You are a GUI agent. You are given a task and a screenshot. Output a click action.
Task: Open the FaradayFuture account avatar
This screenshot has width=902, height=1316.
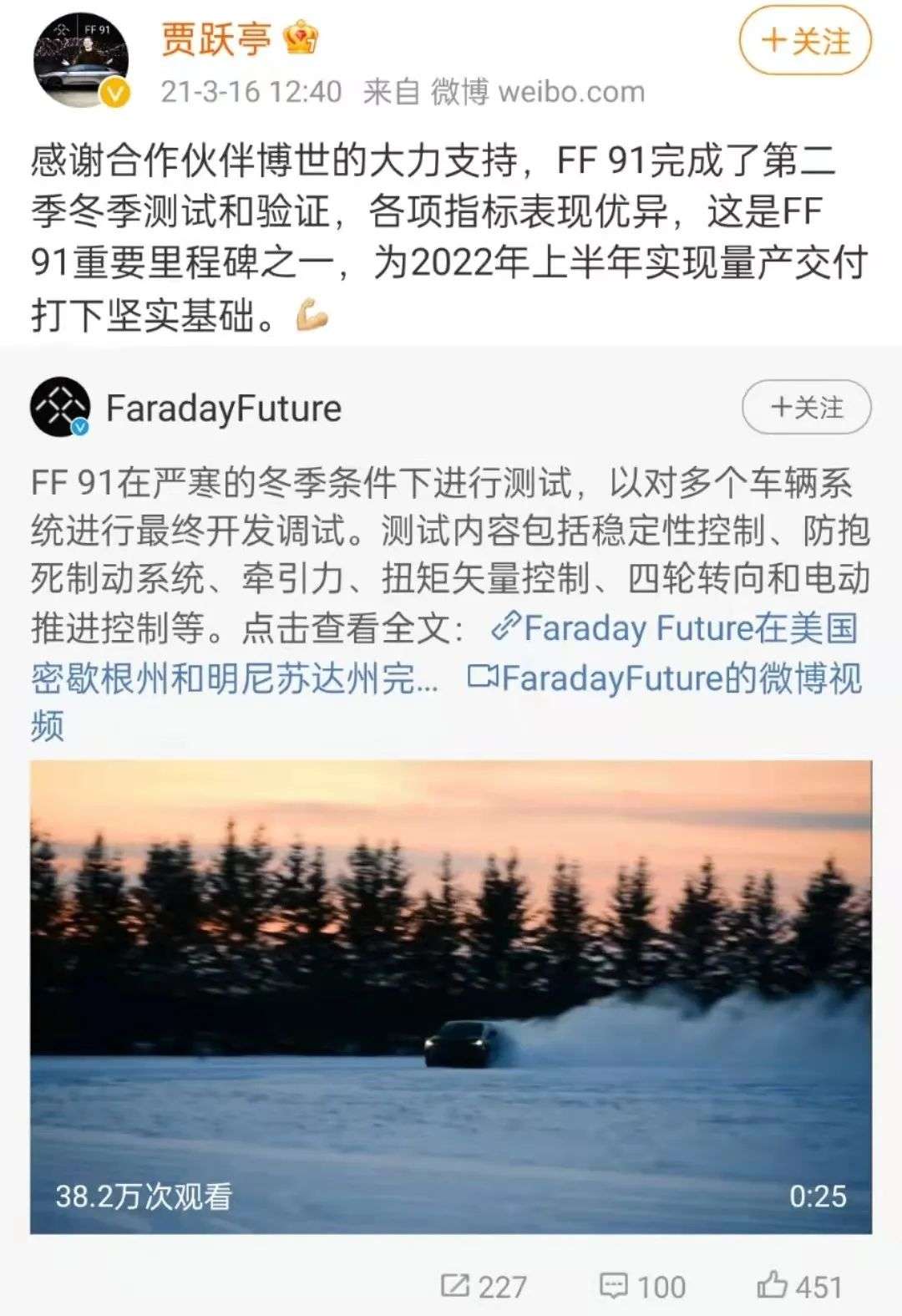[60, 408]
